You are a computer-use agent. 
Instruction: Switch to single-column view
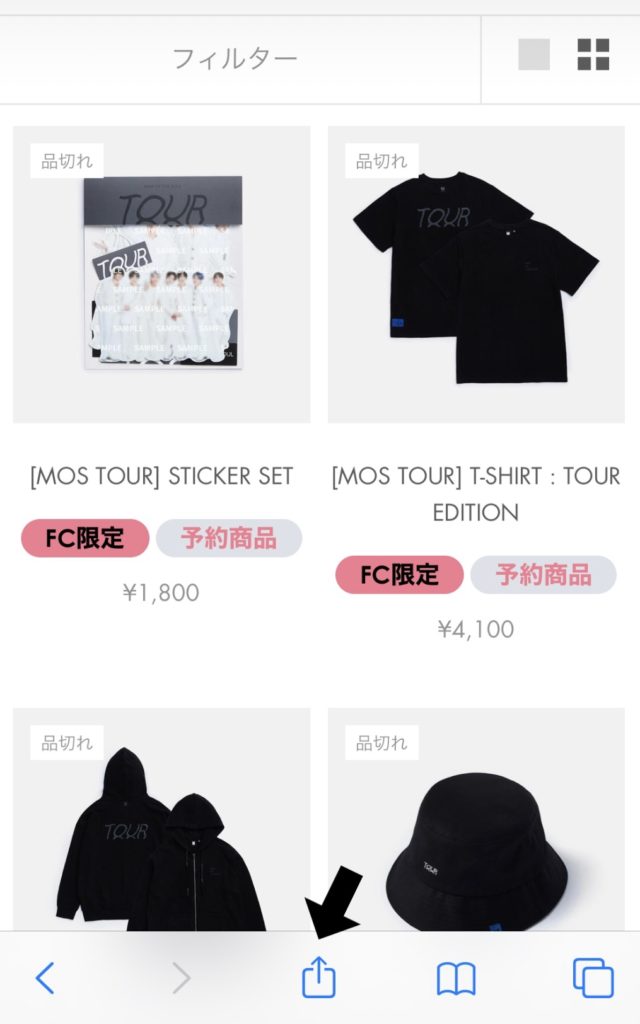coord(533,55)
